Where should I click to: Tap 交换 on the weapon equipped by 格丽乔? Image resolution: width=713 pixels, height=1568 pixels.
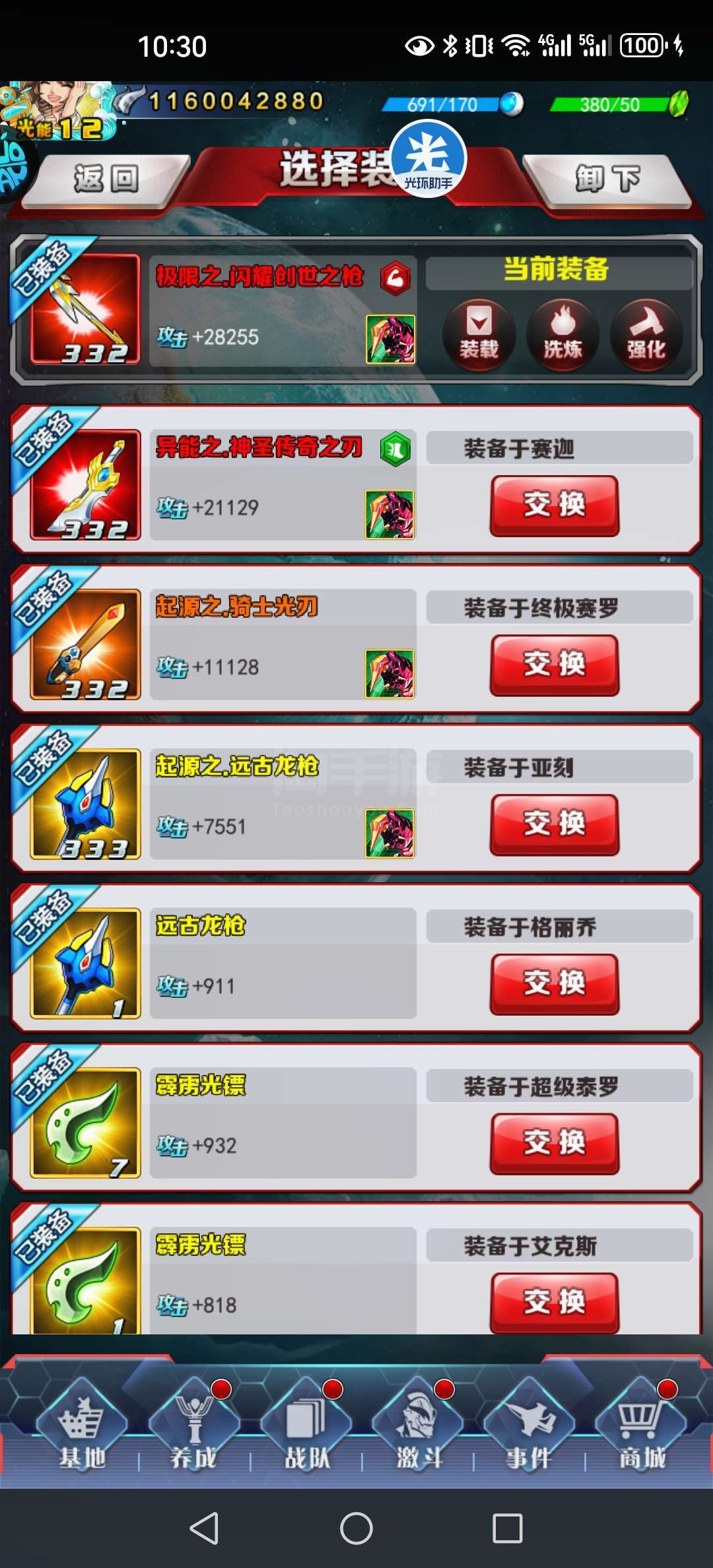pyautogui.click(x=555, y=984)
